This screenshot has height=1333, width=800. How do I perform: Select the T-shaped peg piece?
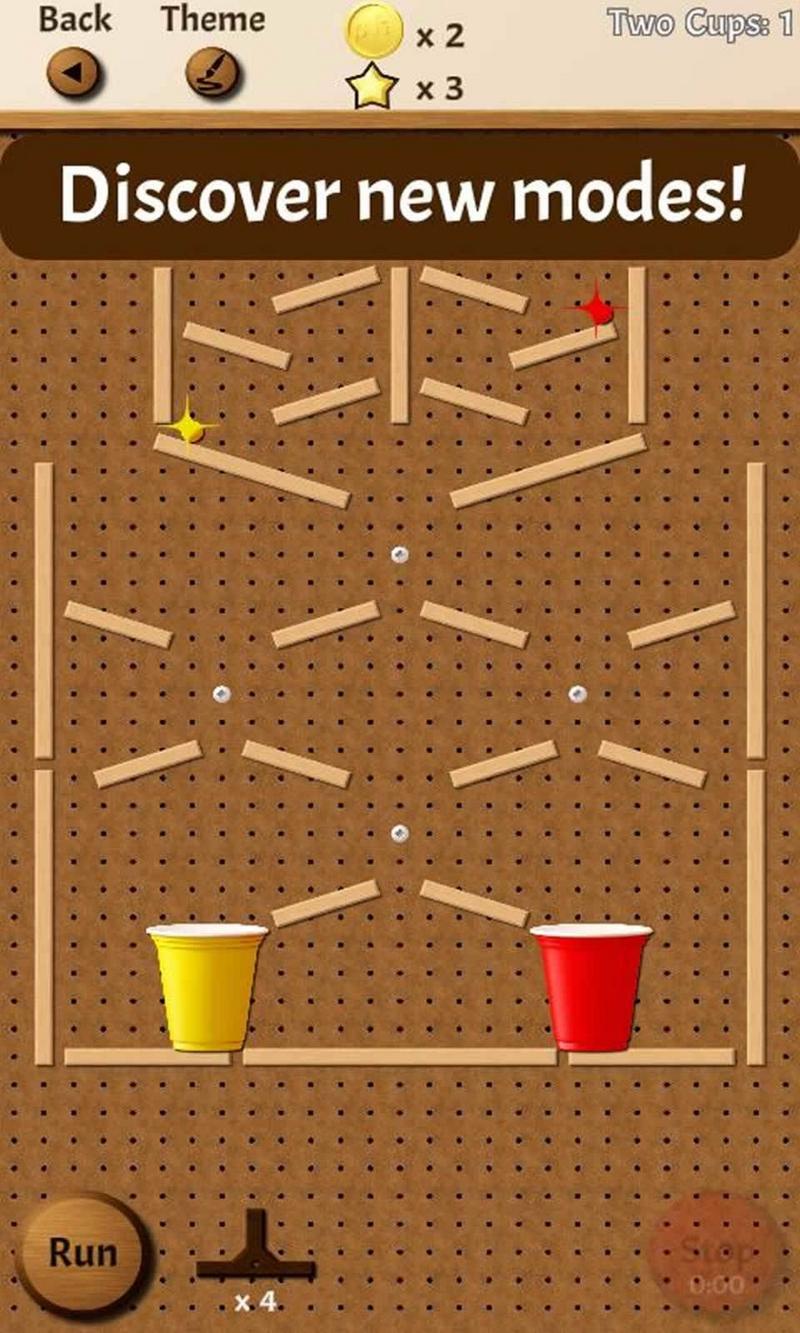click(x=256, y=1248)
